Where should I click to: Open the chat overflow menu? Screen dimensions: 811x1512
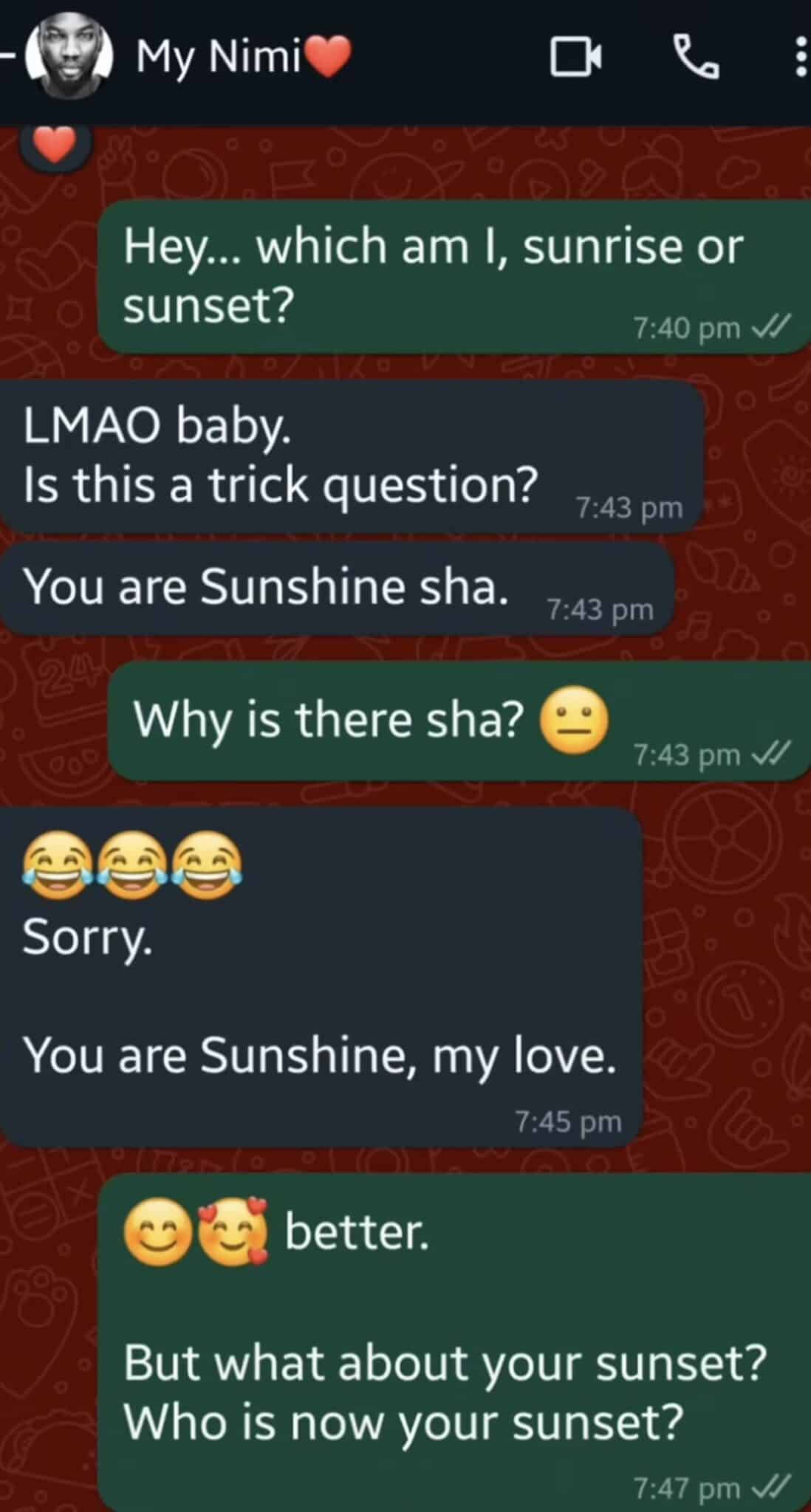tap(801, 58)
